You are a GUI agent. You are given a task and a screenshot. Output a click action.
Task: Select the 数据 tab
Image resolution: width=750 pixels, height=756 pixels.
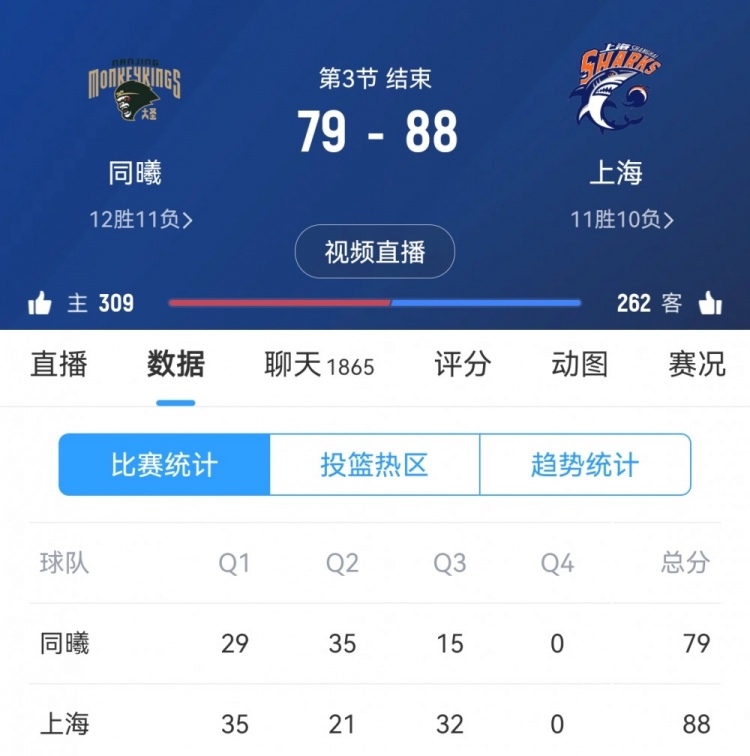(x=176, y=364)
